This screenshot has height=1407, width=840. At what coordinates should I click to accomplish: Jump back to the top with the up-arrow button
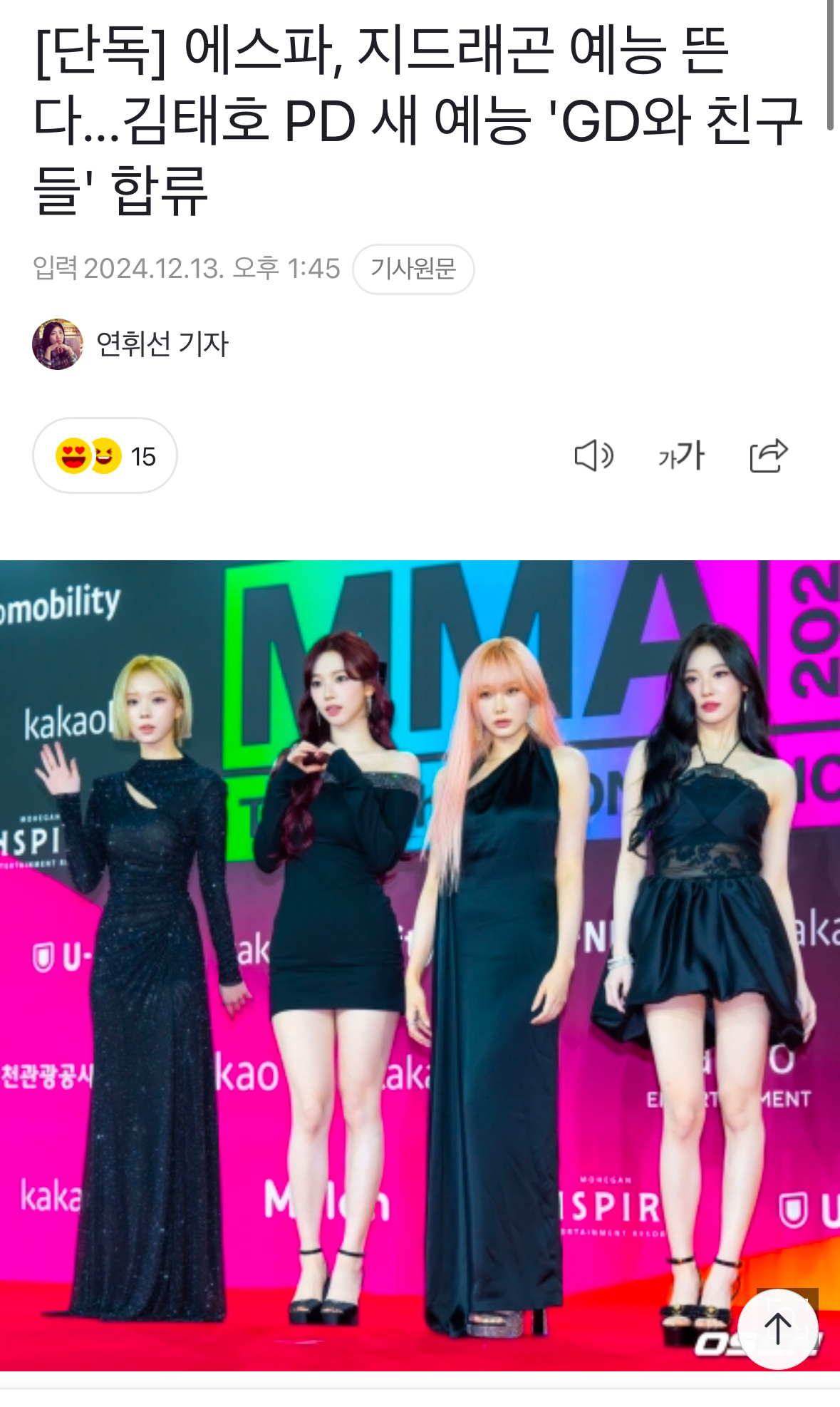777,1329
